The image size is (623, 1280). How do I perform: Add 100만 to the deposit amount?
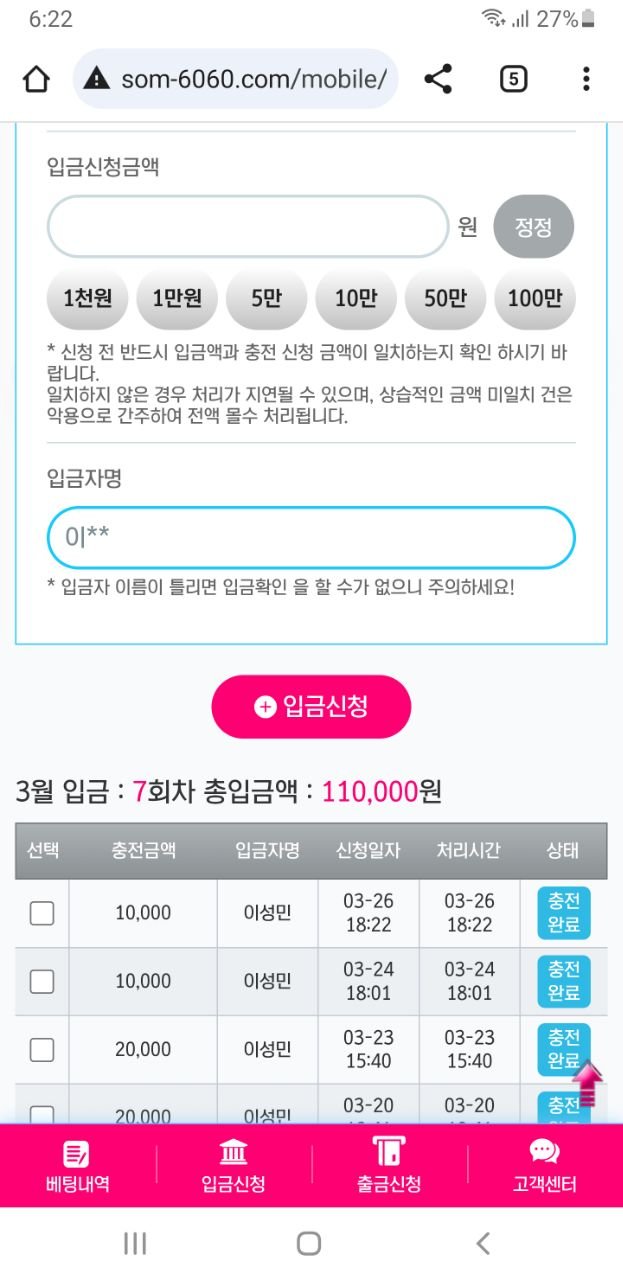535,298
